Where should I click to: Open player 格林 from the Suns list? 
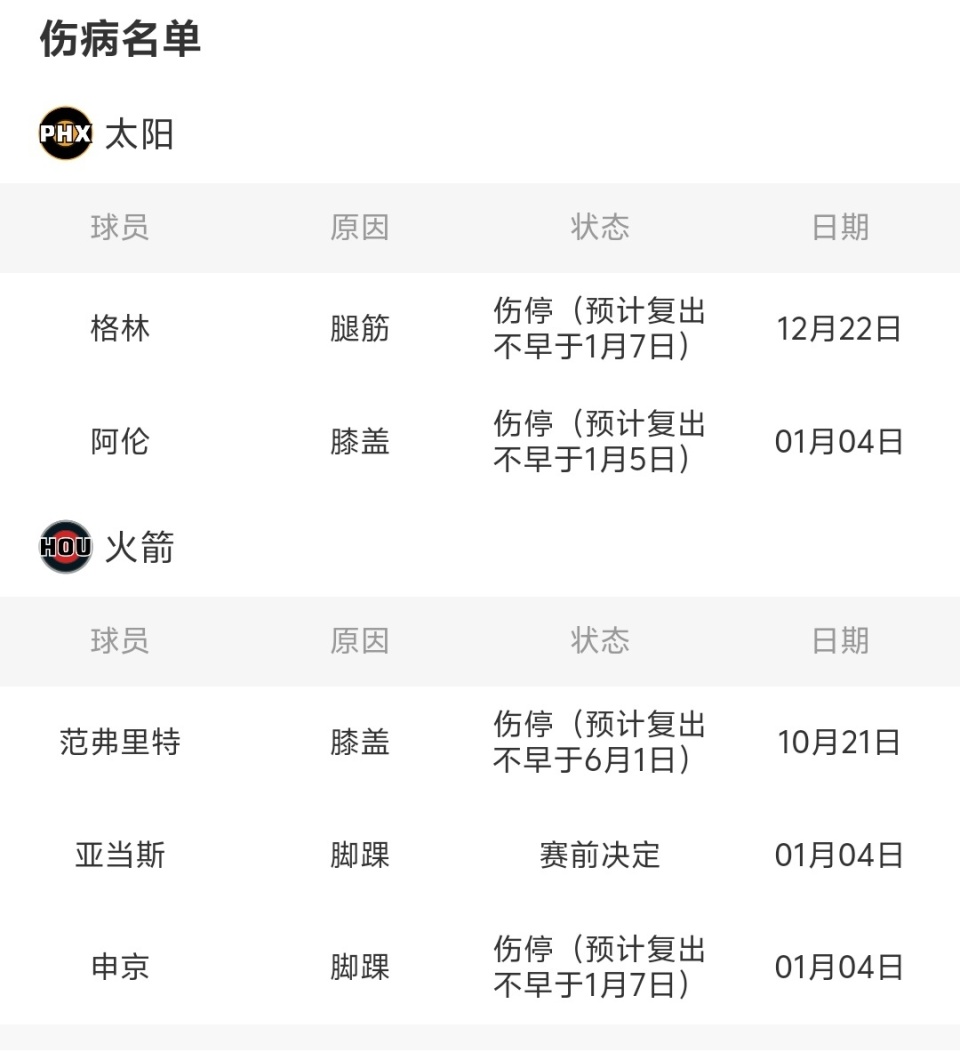[x=120, y=330]
